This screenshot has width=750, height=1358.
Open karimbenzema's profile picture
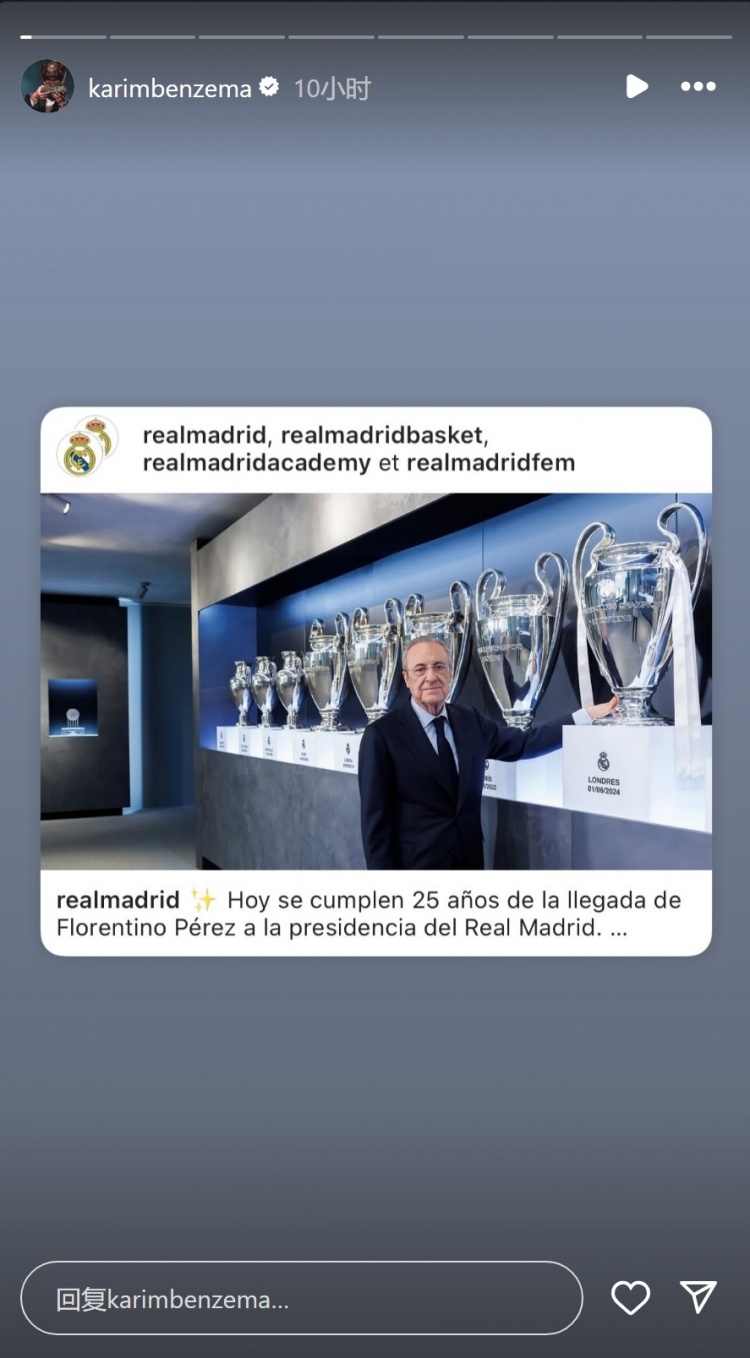(x=47, y=87)
